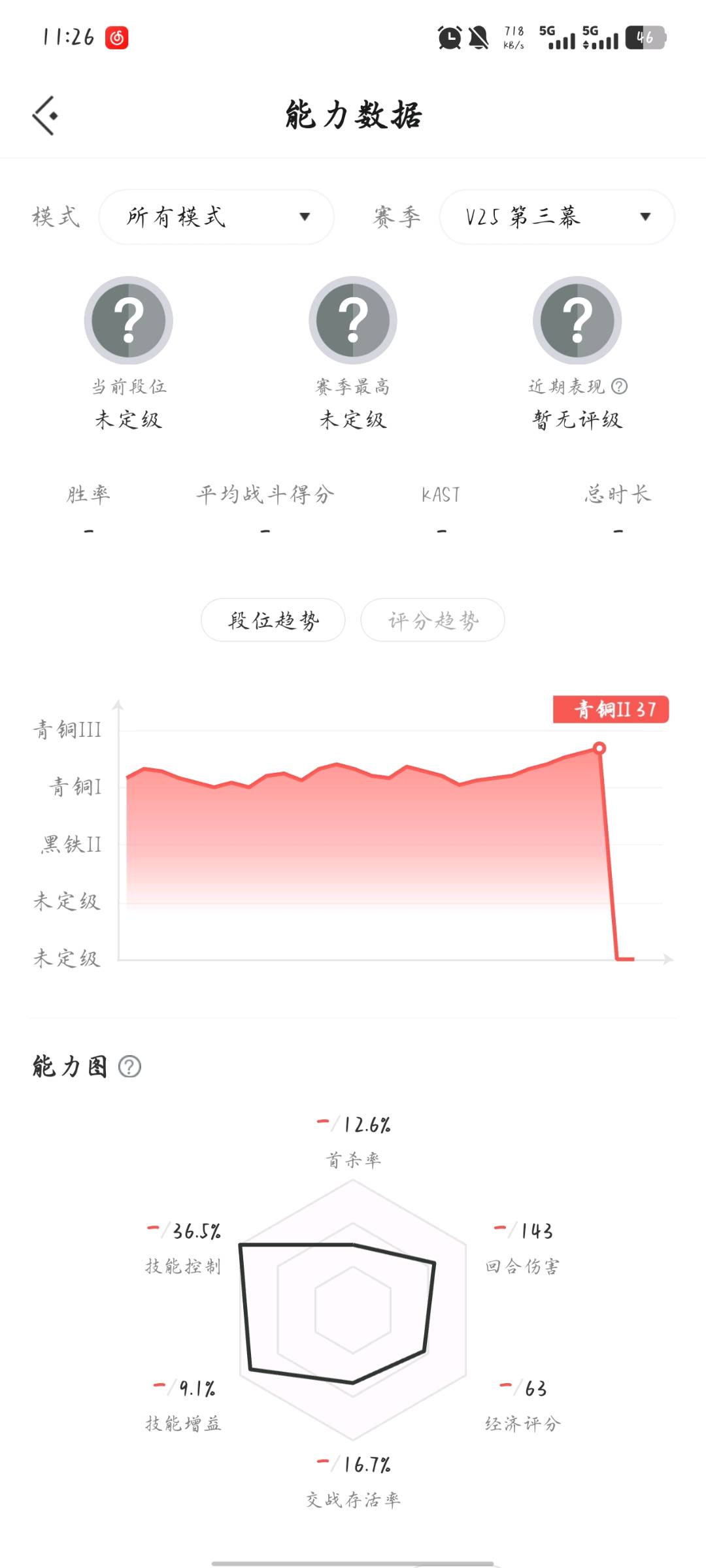Open the 所有模式 mode dropdown
This screenshot has width=706, height=1568.
click(216, 217)
